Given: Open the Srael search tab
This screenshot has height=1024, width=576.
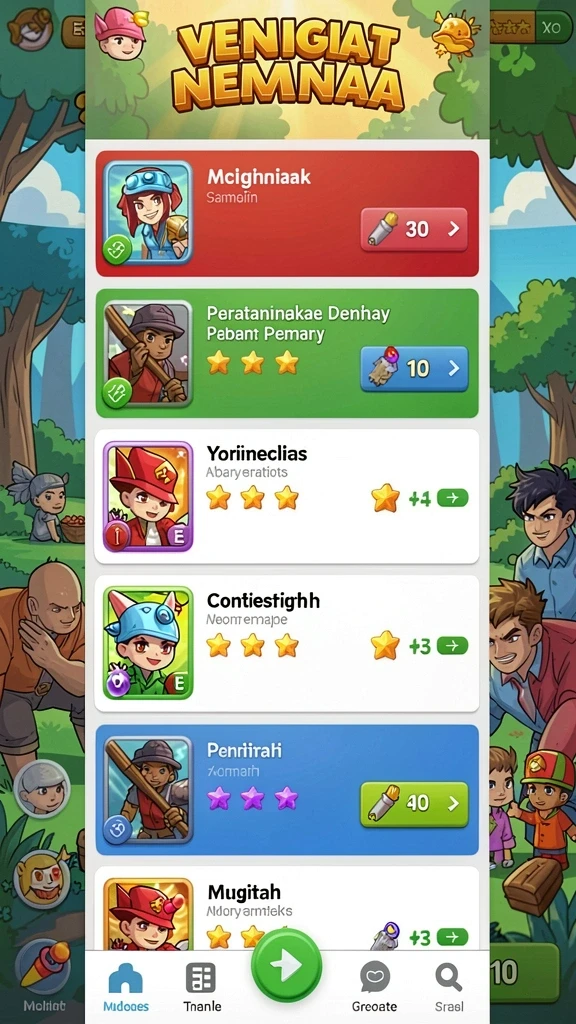Looking at the screenshot, I should [449, 987].
